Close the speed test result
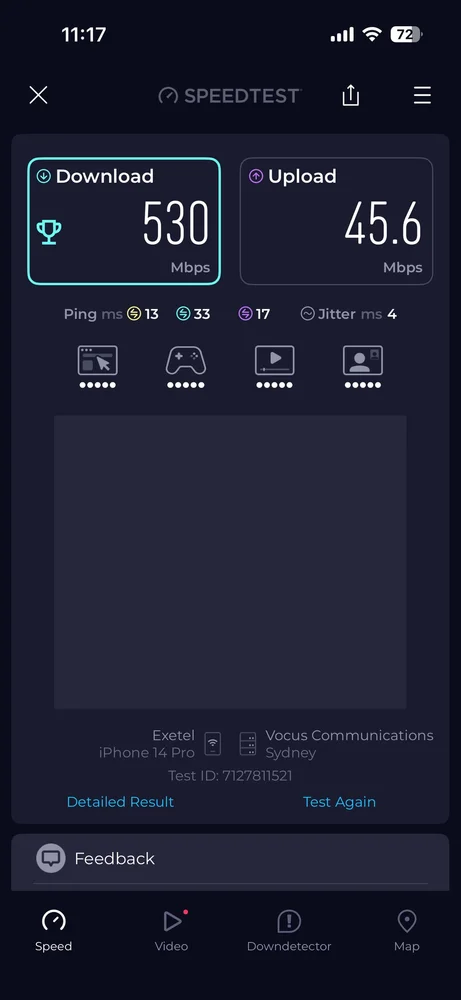 pos(38,96)
